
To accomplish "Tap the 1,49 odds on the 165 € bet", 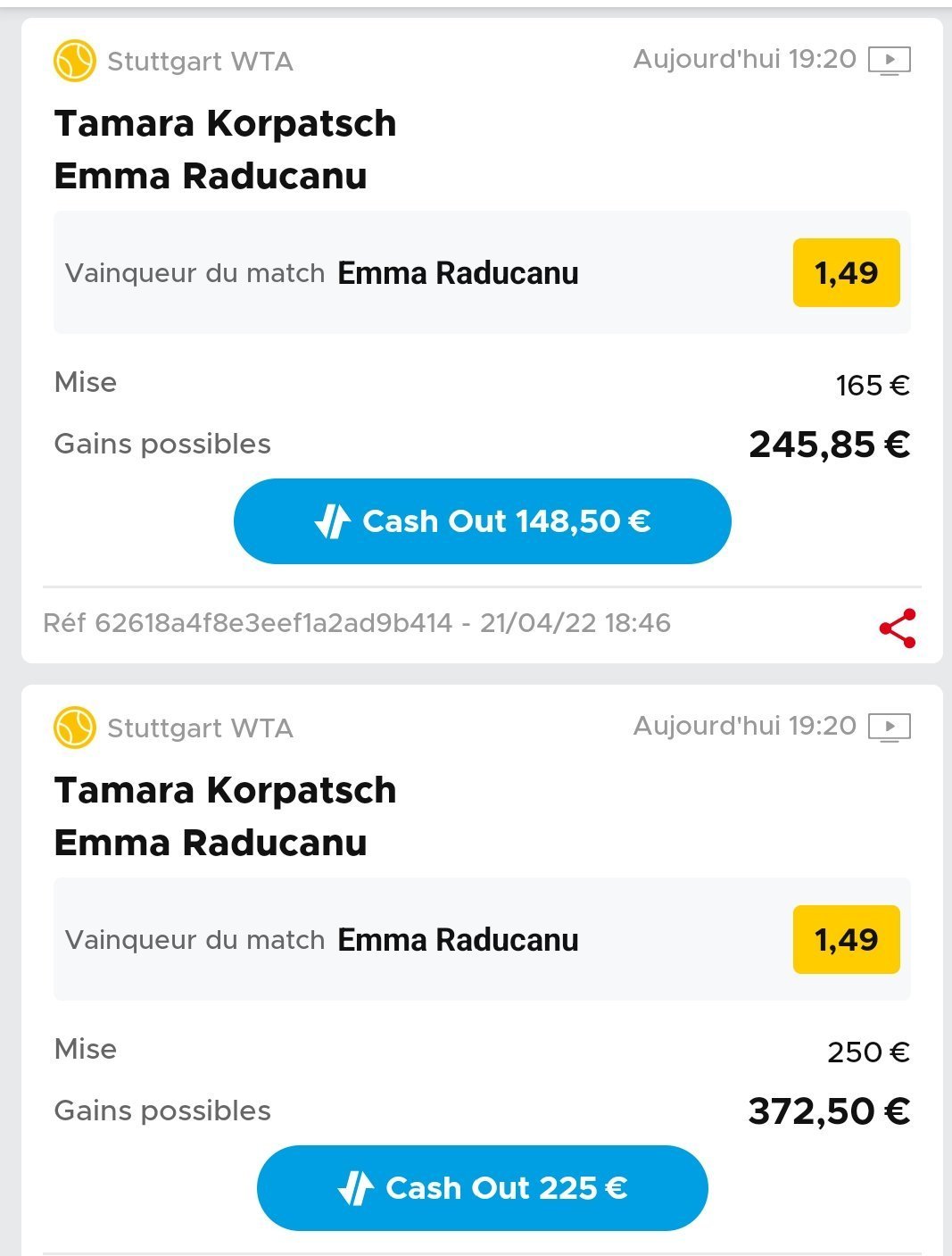I will pyautogui.click(x=846, y=273).
